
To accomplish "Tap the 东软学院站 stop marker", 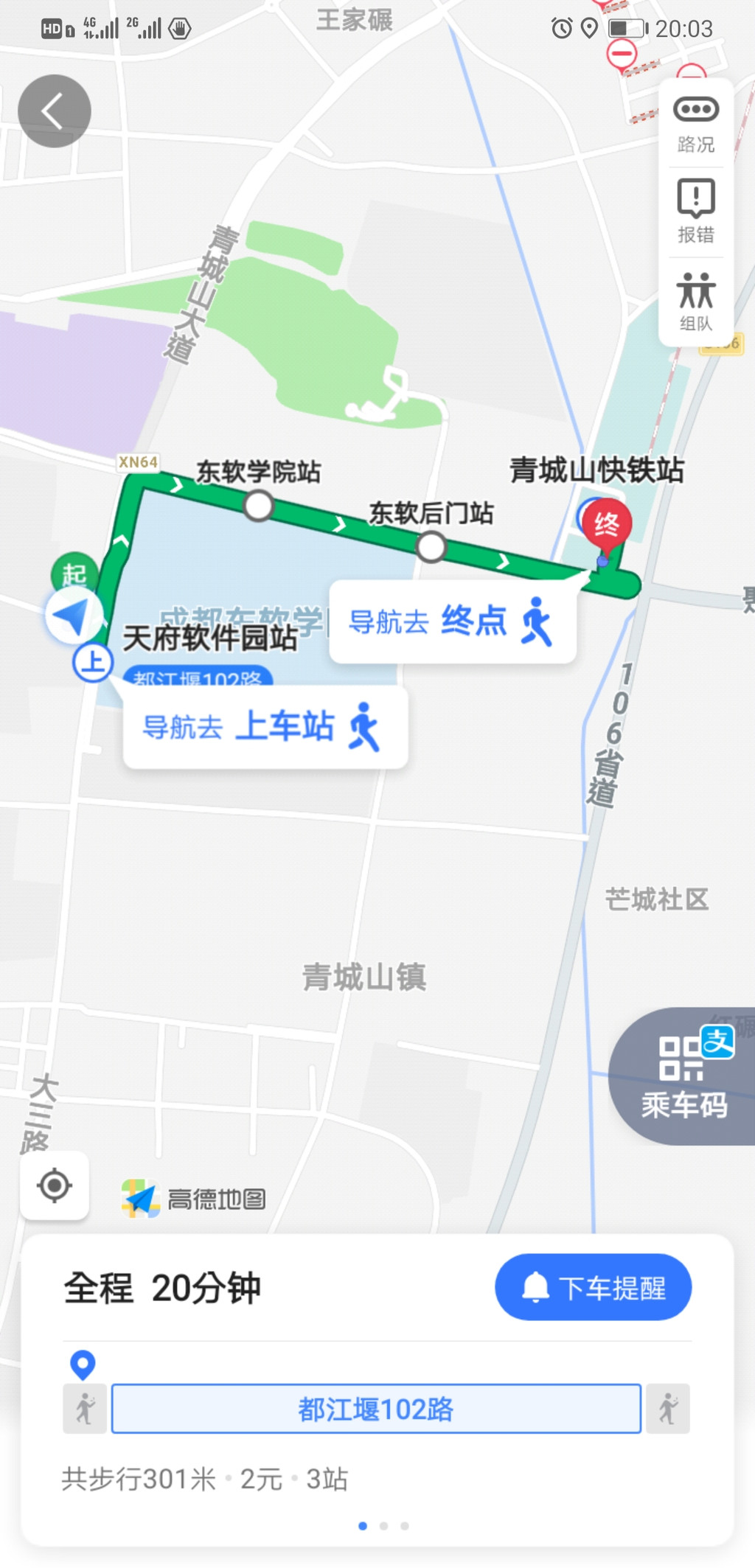I will (x=259, y=506).
